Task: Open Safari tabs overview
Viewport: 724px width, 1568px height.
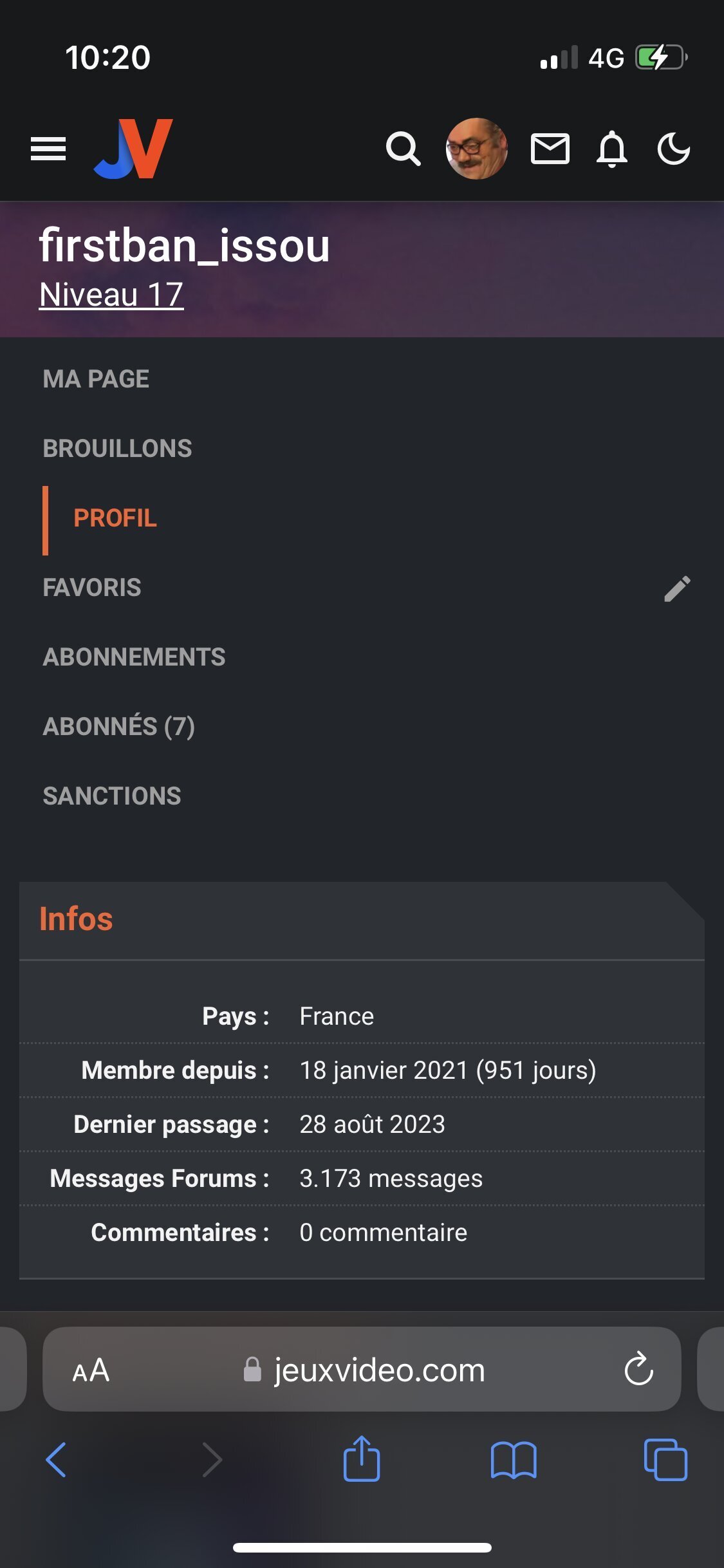Action: (665, 1460)
